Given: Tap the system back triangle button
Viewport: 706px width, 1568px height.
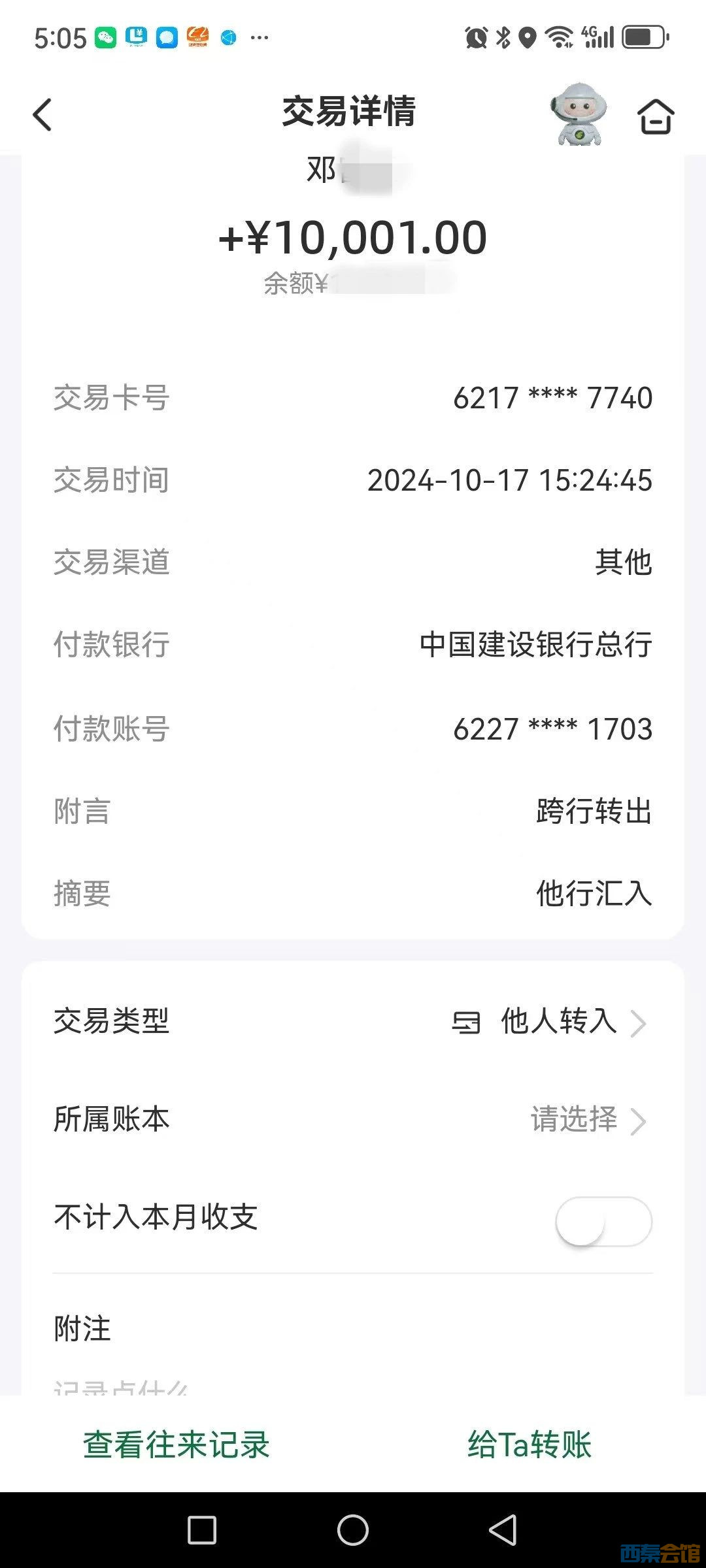Looking at the screenshot, I should pos(503,1530).
